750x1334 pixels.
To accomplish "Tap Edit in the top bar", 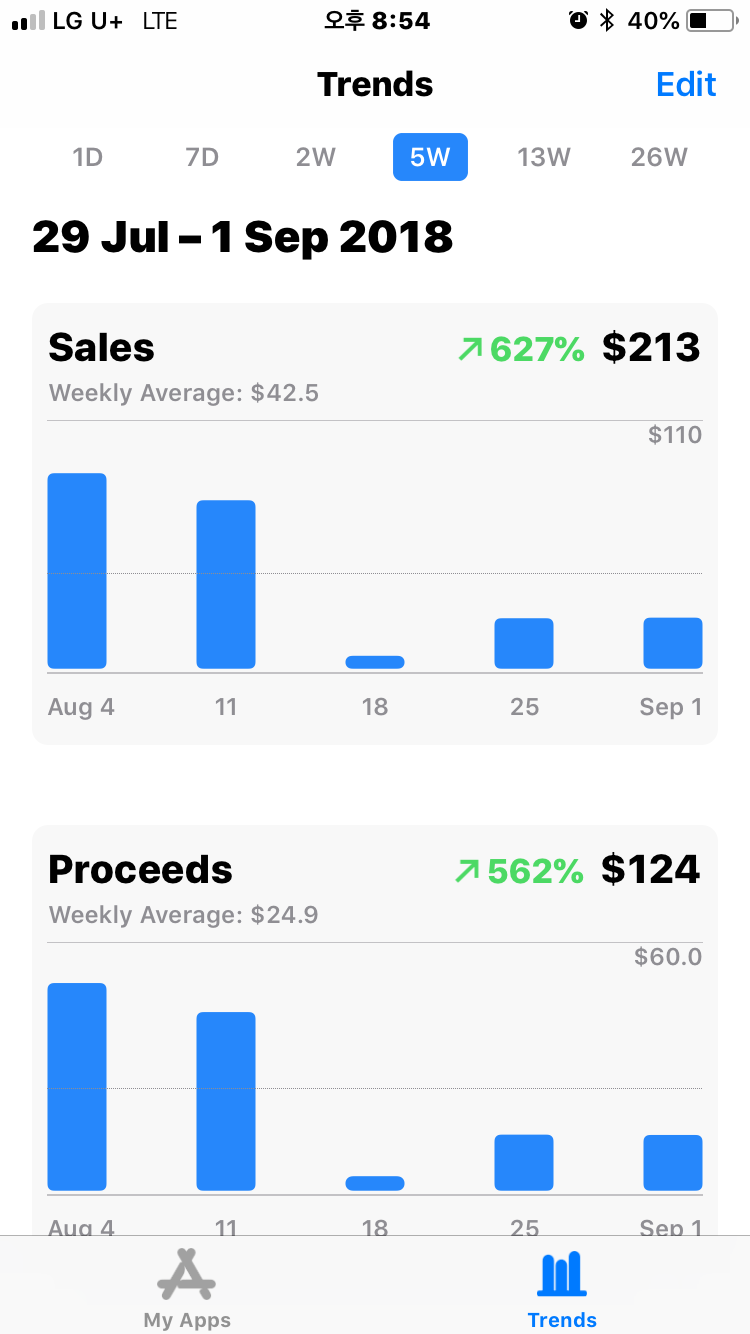I will [x=686, y=84].
